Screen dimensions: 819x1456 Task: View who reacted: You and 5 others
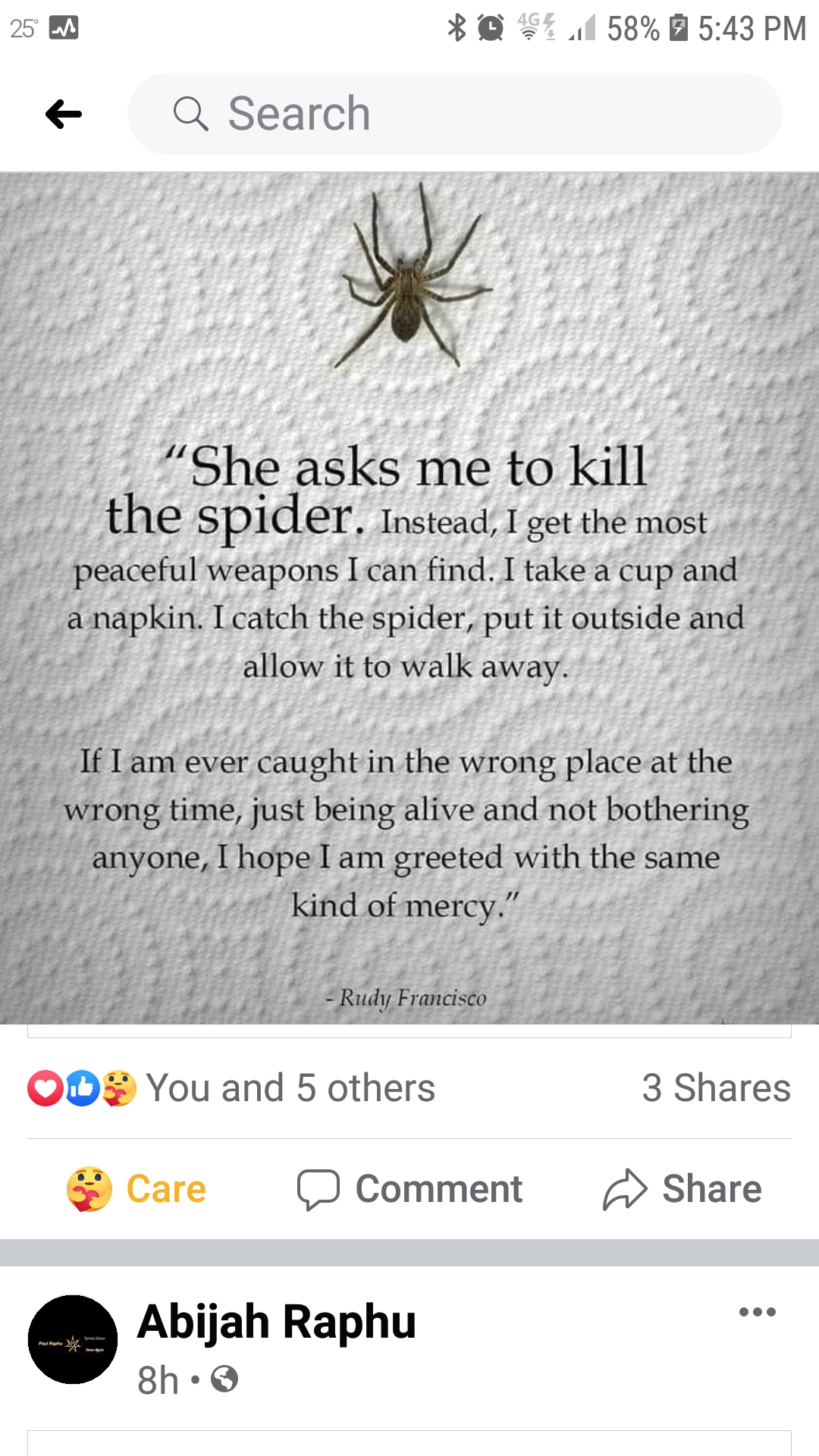coord(231,1087)
